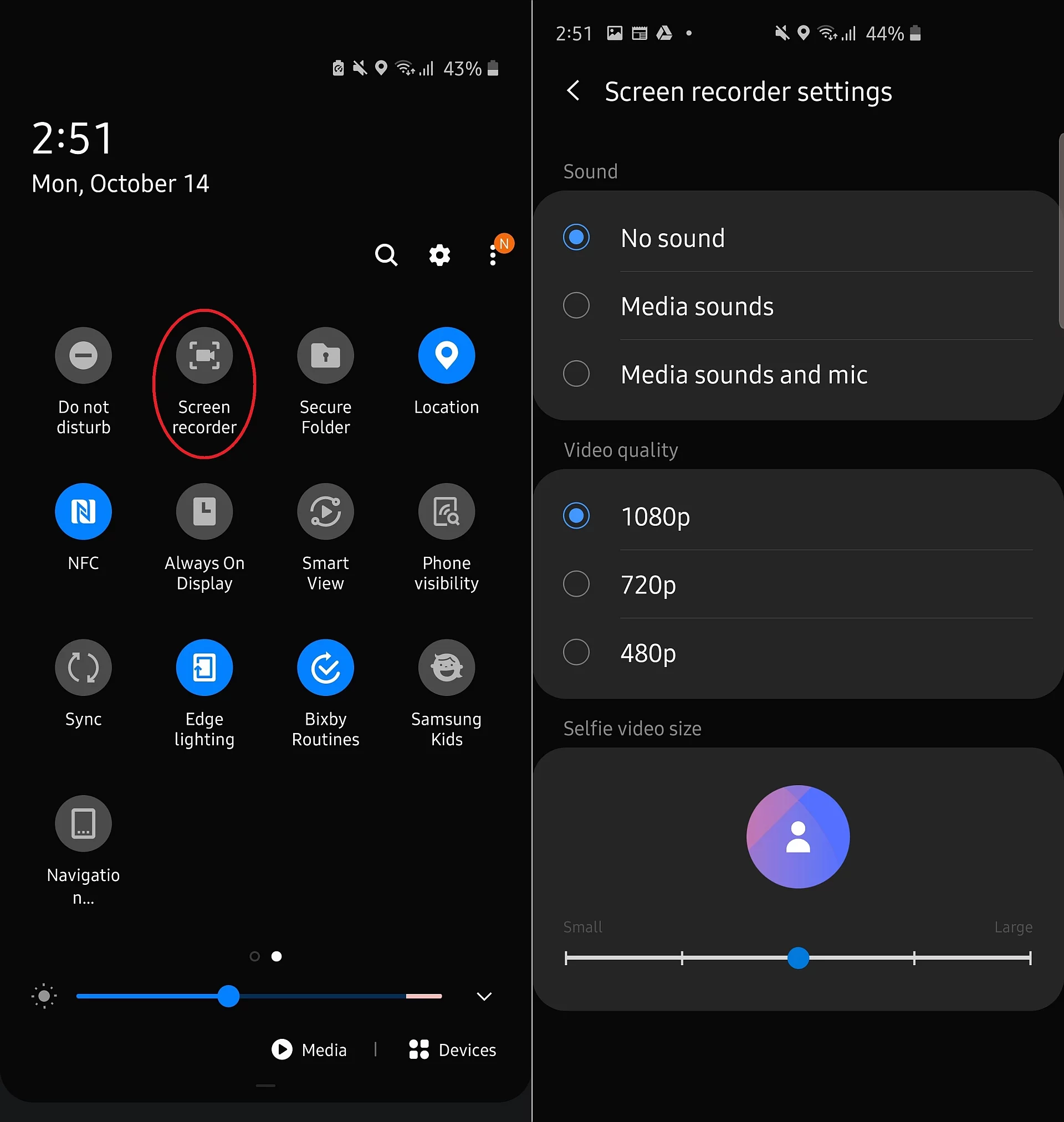This screenshot has width=1064, height=1122.
Task: Expand the brightness options chevron
Action: pyautogui.click(x=484, y=997)
